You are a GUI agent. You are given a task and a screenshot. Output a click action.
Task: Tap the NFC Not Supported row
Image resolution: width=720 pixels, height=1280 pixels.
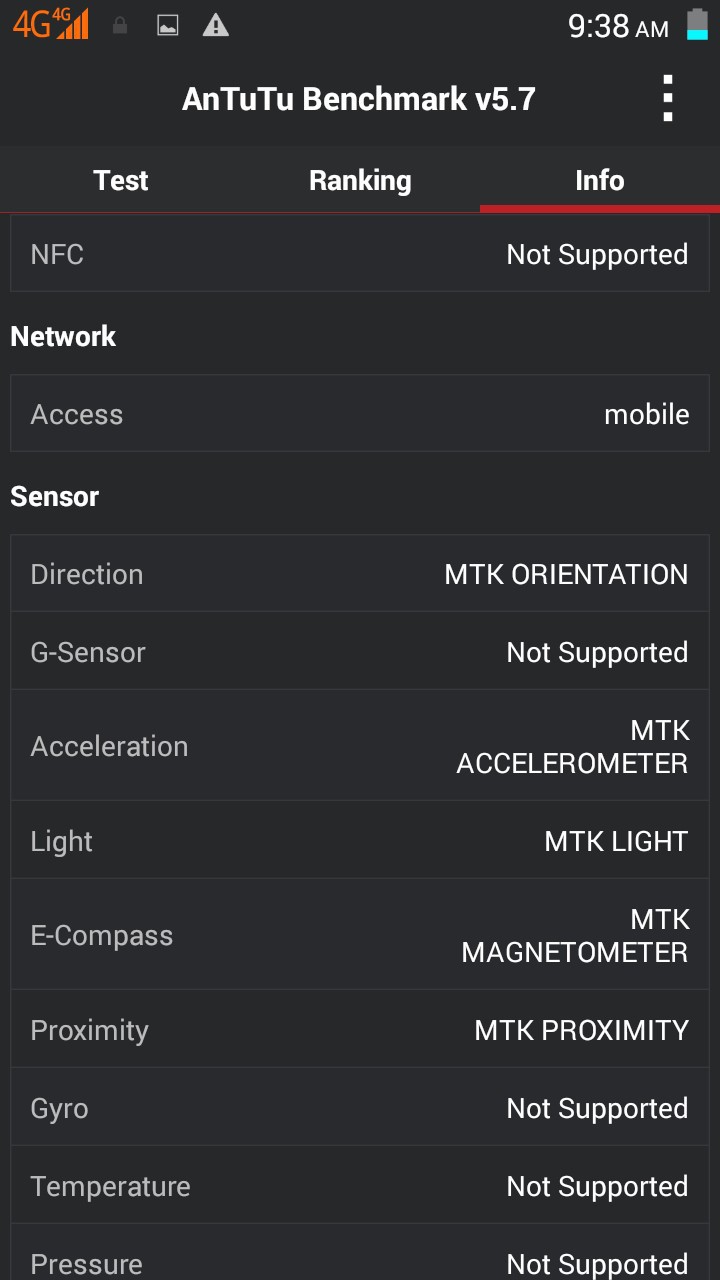(x=360, y=253)
